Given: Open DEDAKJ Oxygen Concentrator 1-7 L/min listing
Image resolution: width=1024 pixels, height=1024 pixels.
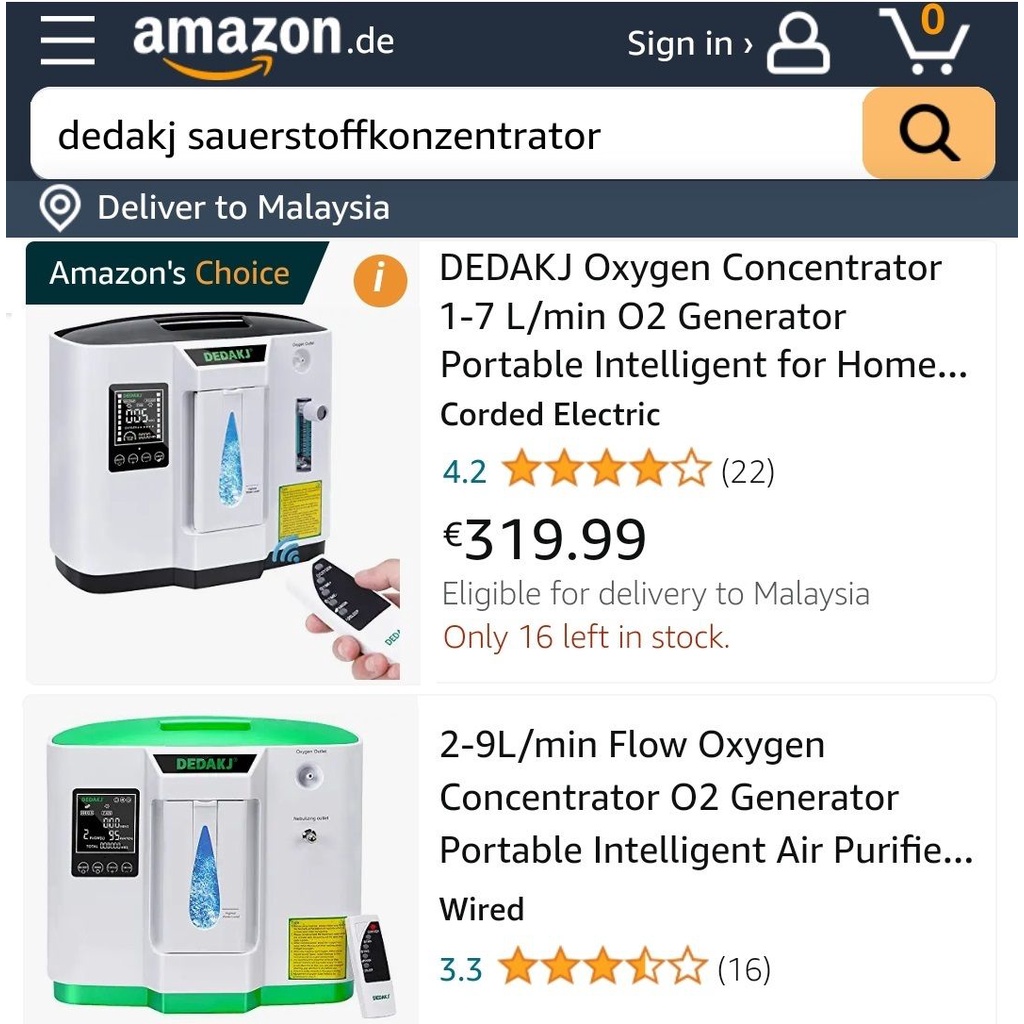Looking at the screenshot, I should (x=703, y=316).
